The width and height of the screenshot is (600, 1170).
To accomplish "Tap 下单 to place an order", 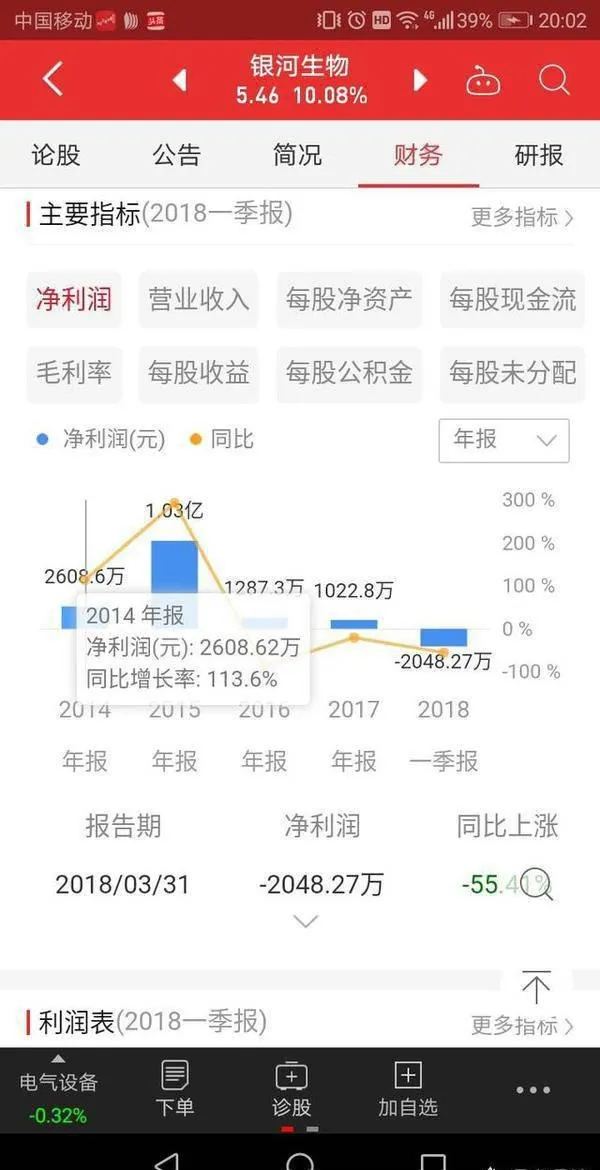I will 175,1090.
